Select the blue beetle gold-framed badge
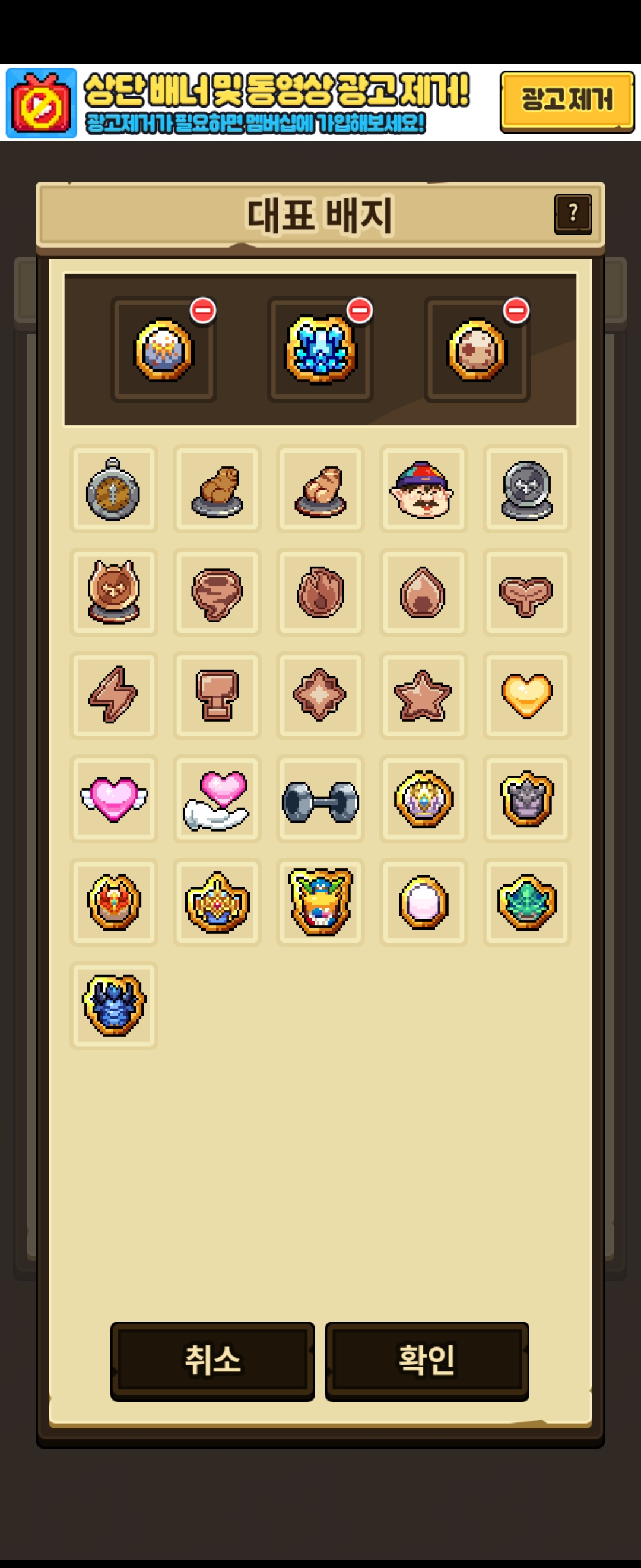The width and height of the screenshot is (641, 1568). [114, 1006]
